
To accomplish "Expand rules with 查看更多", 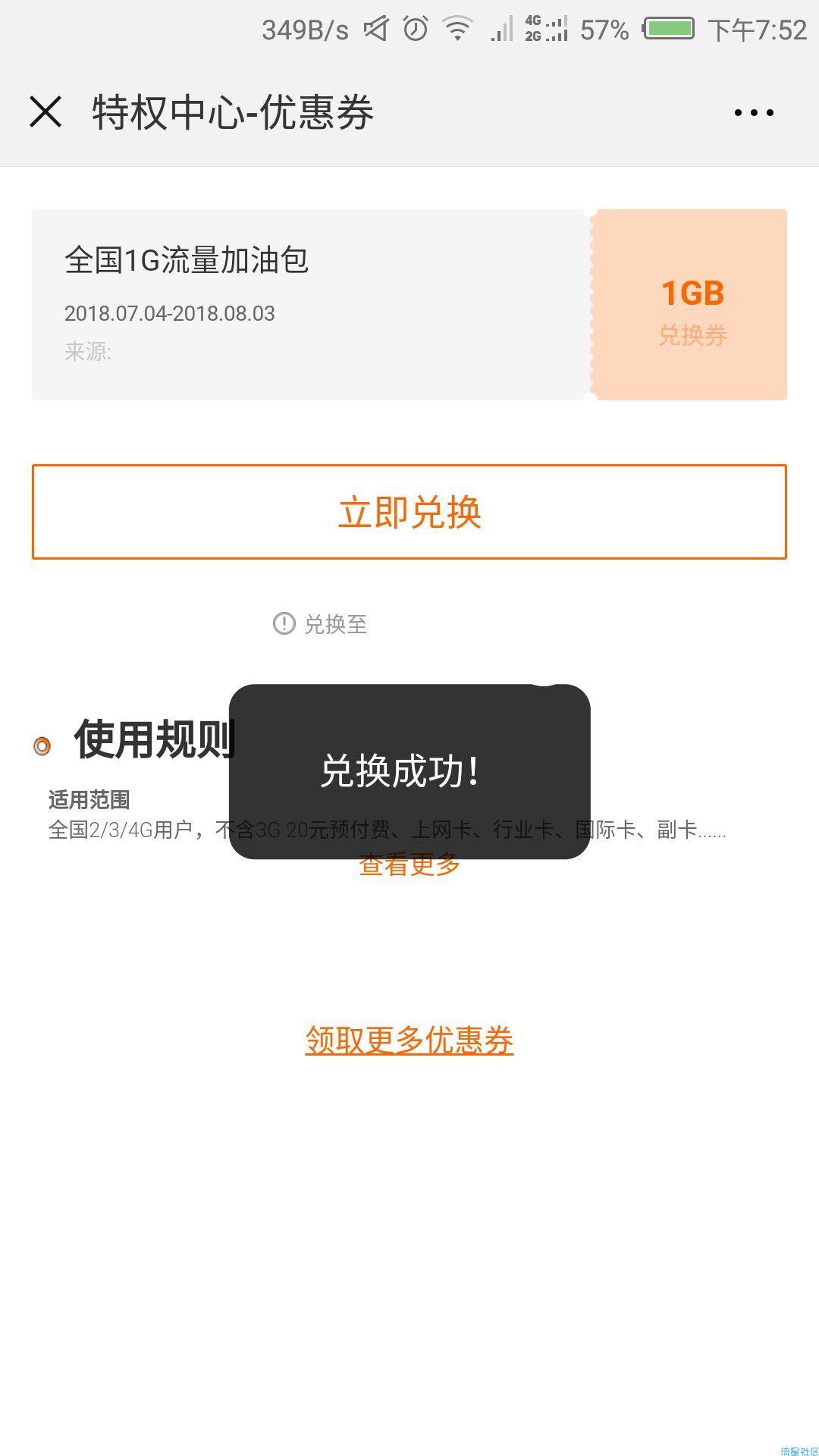I will tap(409, 865).
